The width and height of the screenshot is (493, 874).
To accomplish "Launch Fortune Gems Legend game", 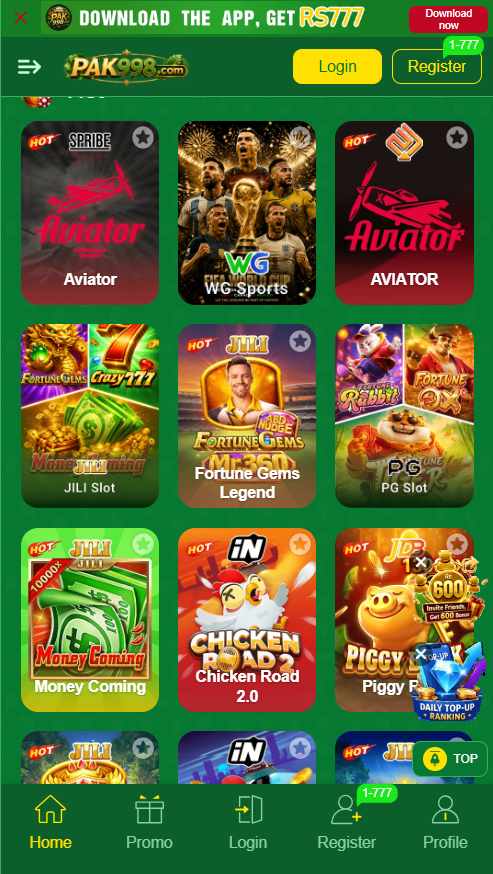I will (246, 416).
